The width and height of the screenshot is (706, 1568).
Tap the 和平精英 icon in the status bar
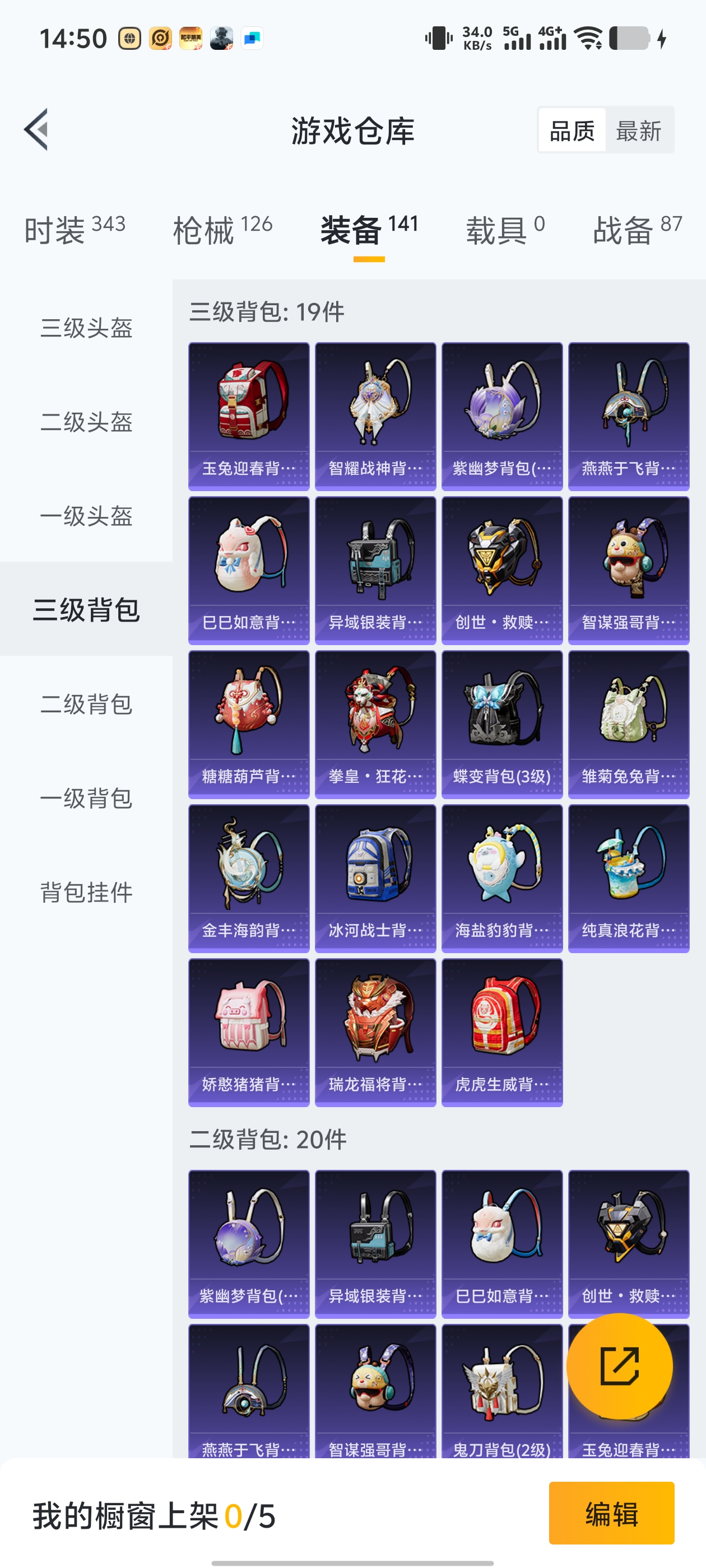click(192, 38)
